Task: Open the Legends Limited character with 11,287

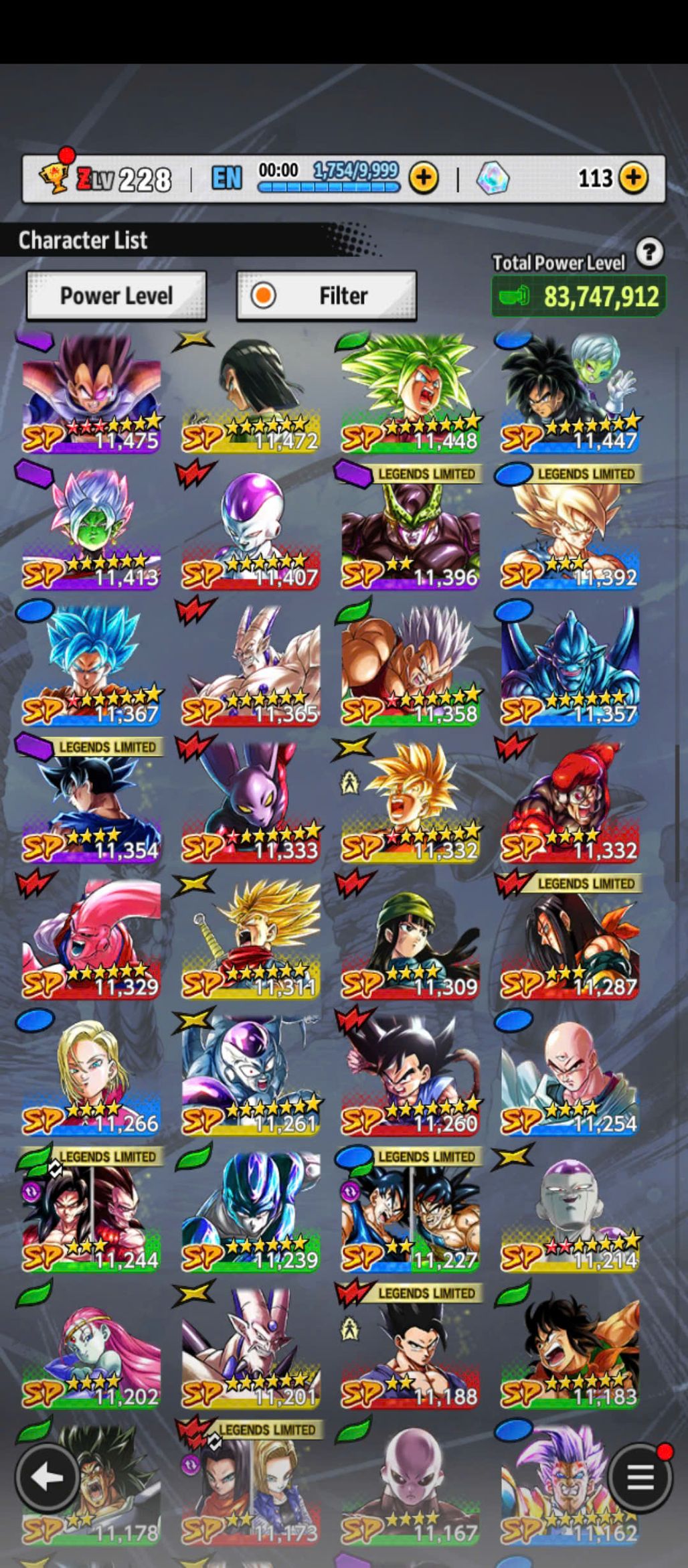Action: (x=570, y=939)
